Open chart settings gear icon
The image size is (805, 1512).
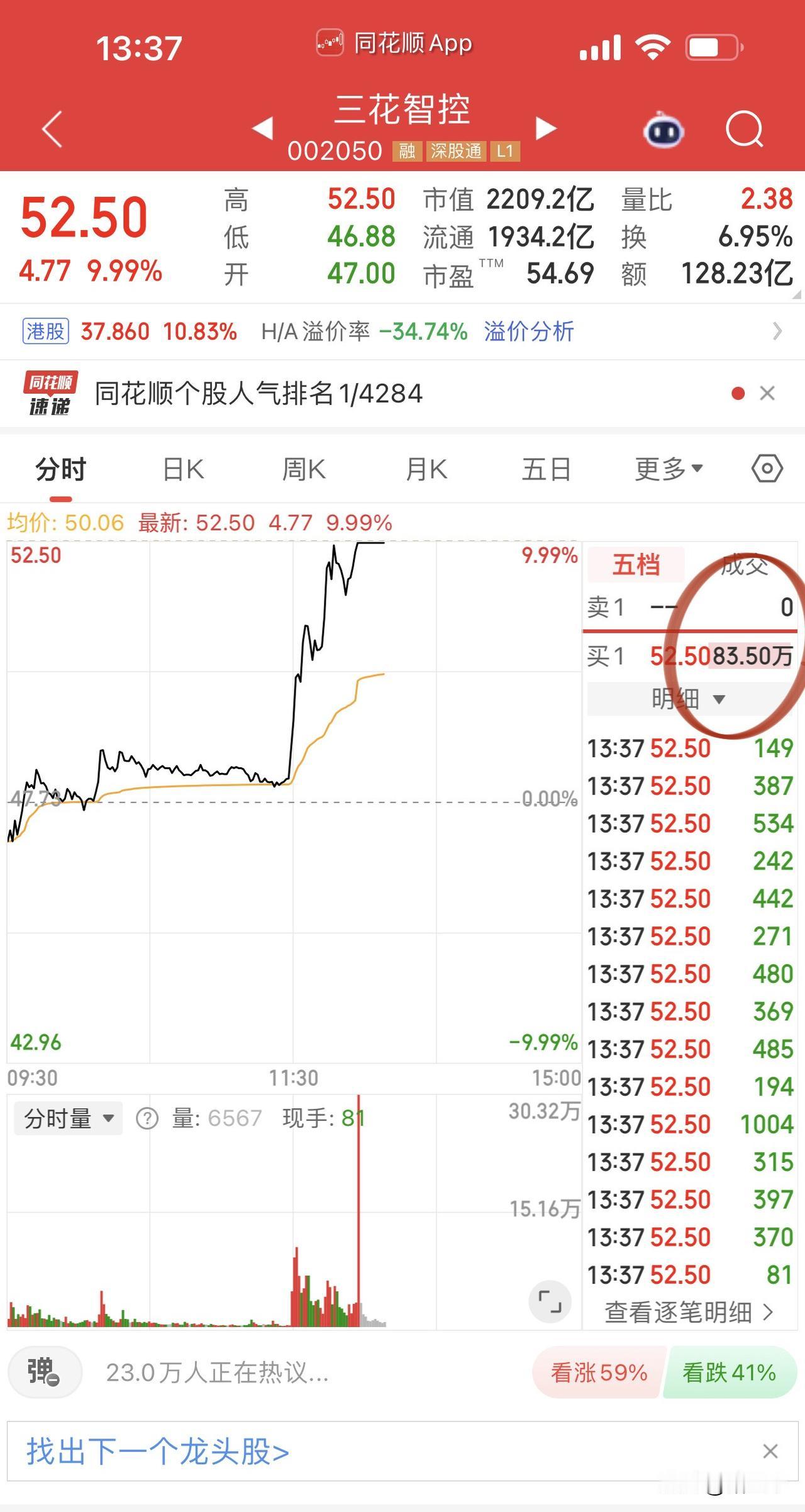pos(769,468)
